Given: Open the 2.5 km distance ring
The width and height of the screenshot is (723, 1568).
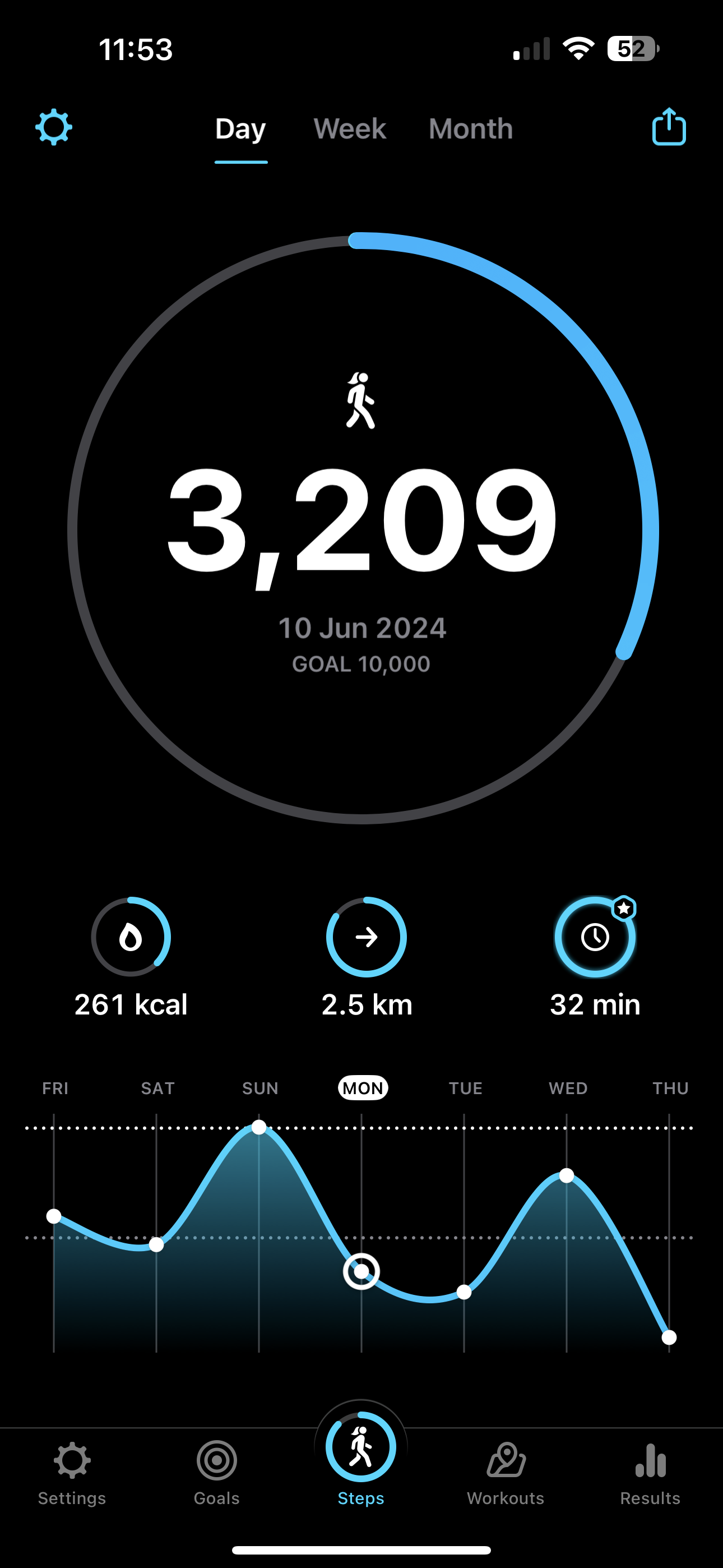Looking at the screenshot, I should (x=367, y=937).
